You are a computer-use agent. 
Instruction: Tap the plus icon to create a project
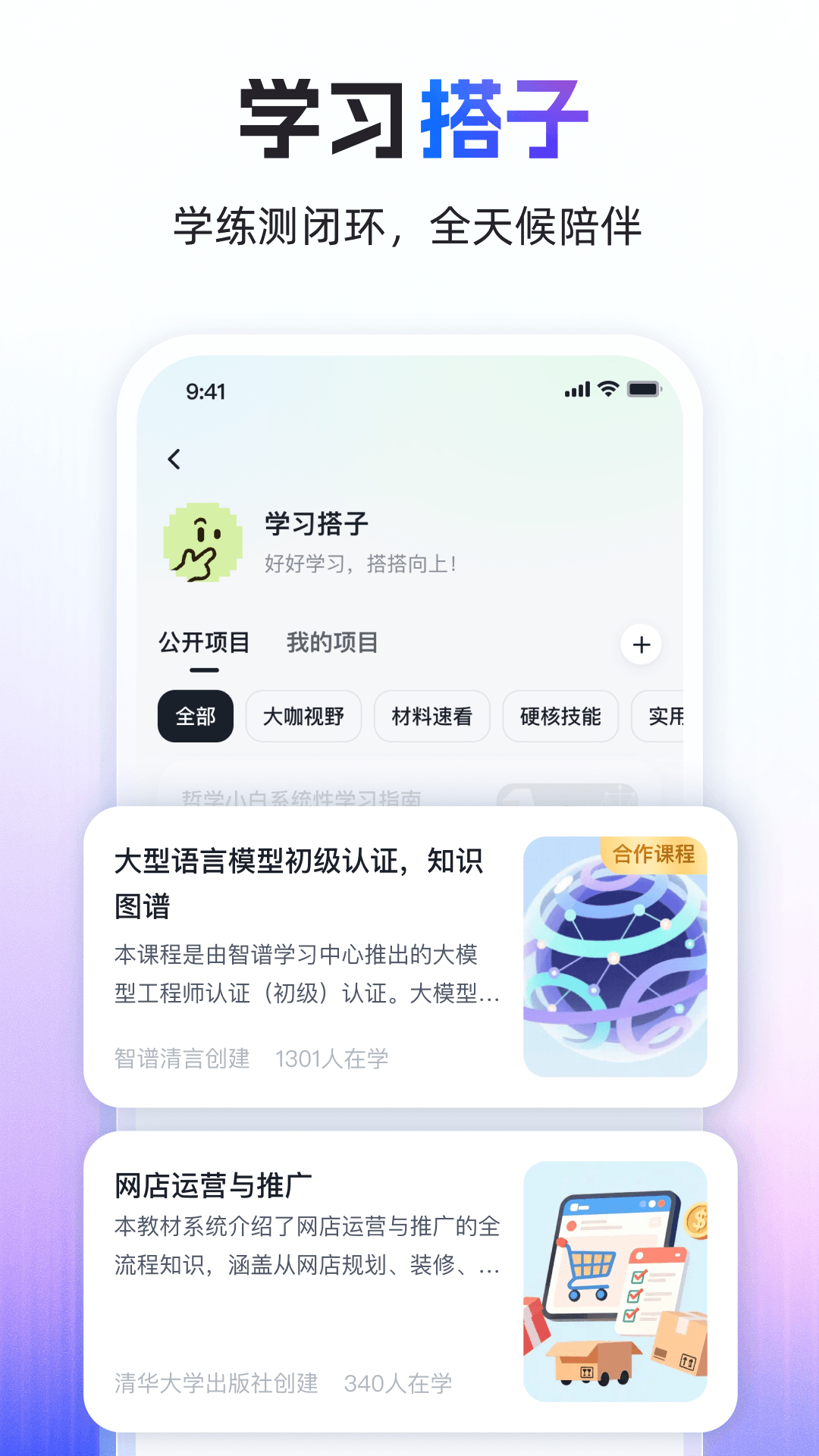click(x=642, y=645)
